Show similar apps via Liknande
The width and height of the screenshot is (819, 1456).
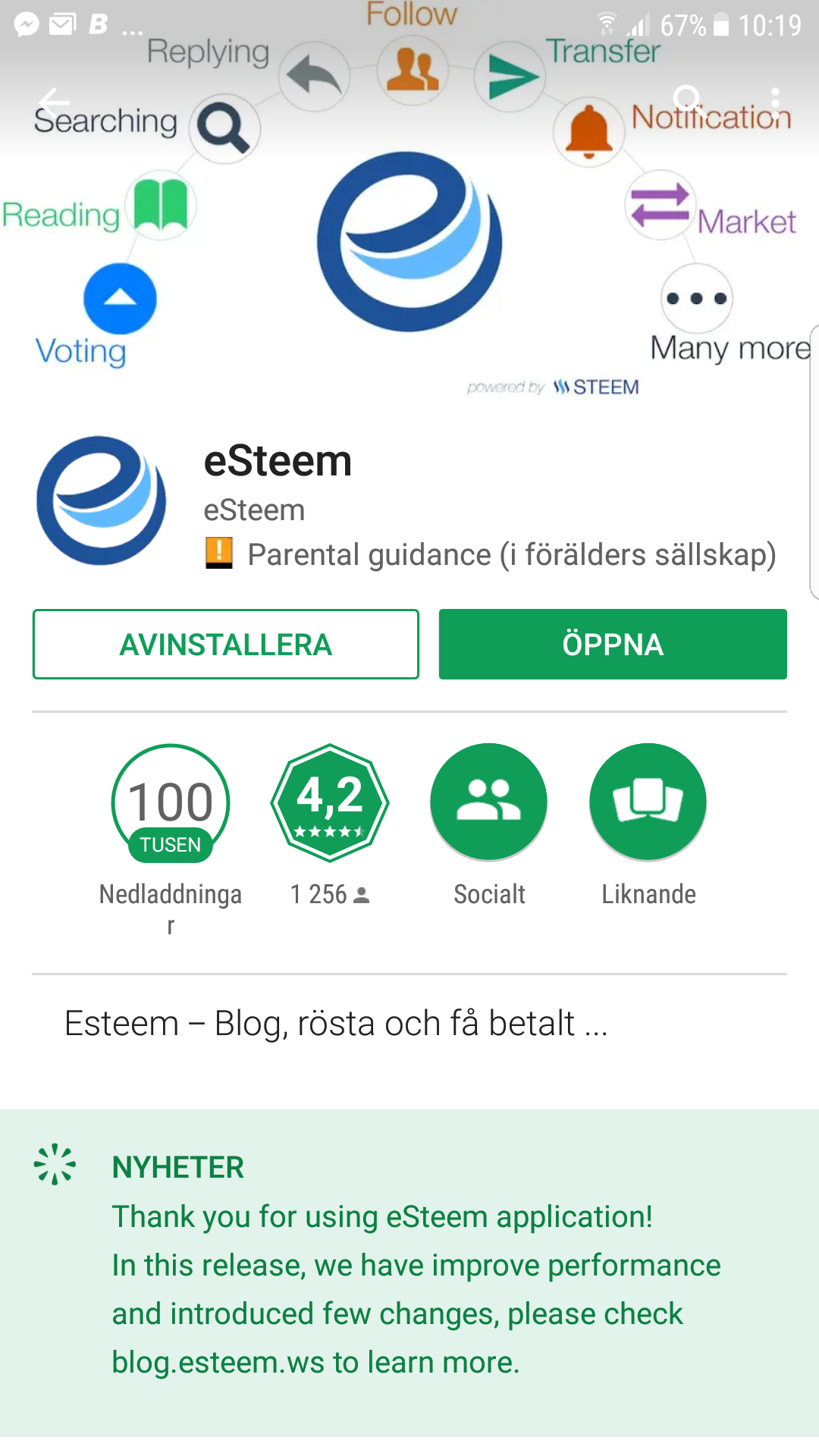point(648,802)
